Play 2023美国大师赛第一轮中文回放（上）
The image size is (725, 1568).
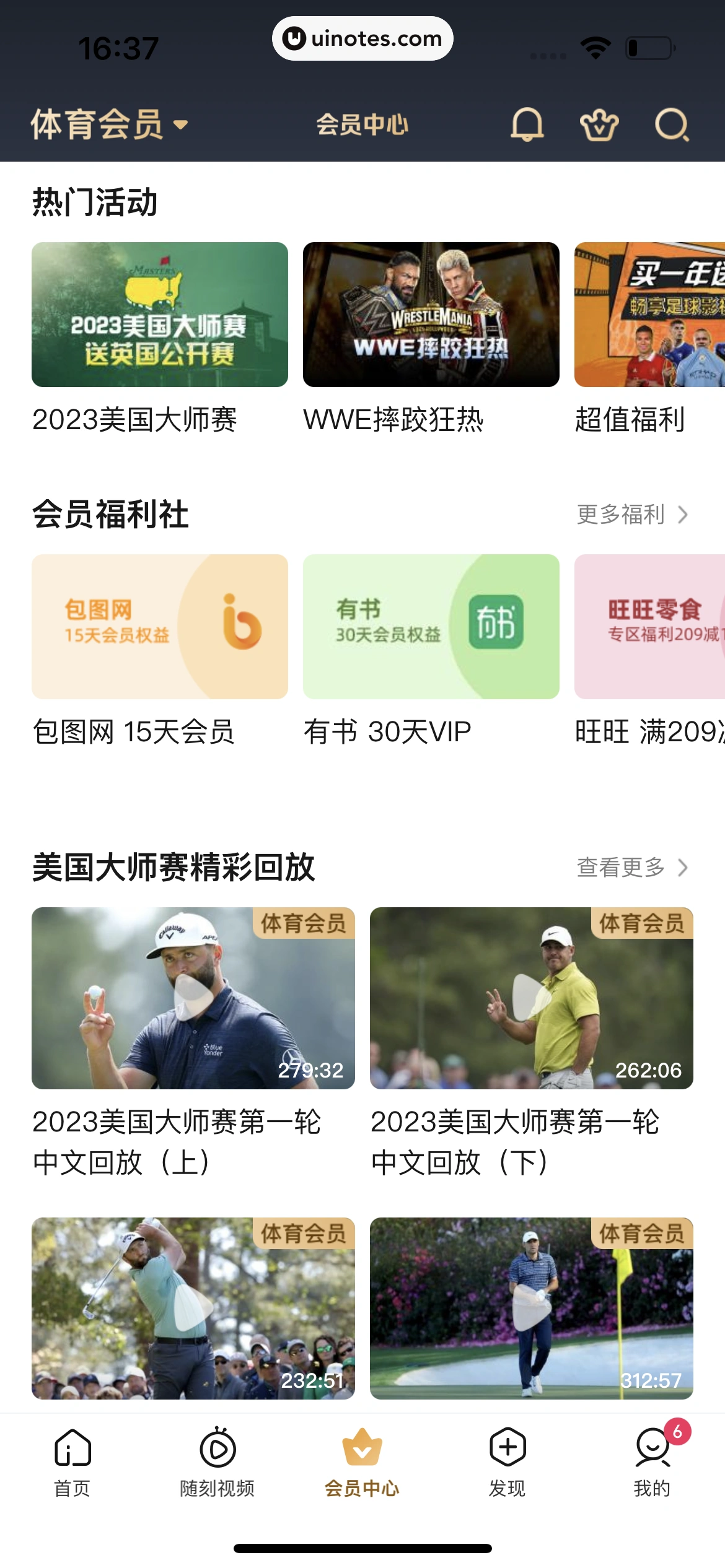pos(193,998)
